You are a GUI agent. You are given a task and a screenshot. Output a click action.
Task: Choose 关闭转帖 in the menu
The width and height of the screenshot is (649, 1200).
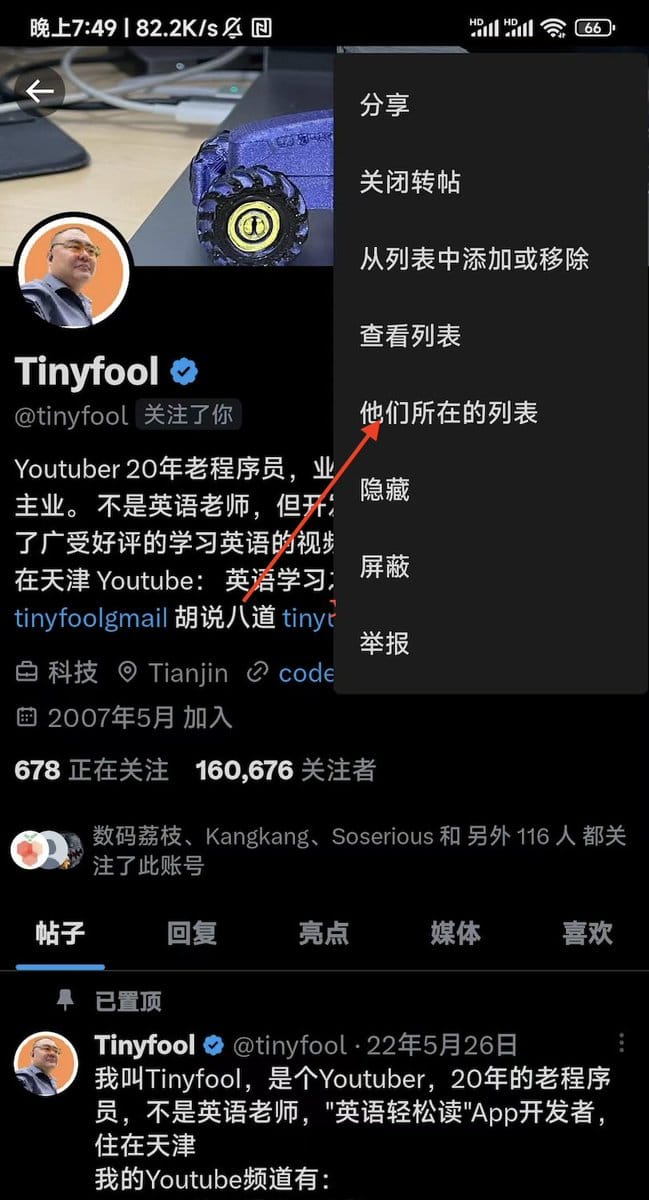point(410,182)
